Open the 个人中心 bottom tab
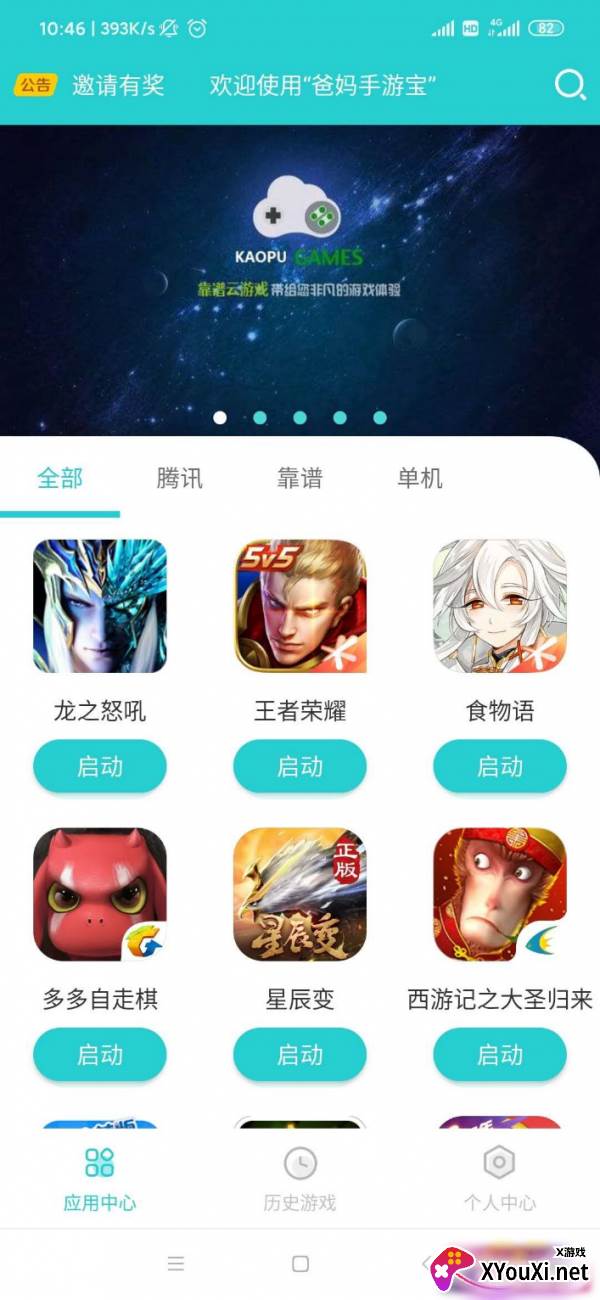This screenshot has width=600, height=1300. pyautogui.click(x=499, y=1178)
